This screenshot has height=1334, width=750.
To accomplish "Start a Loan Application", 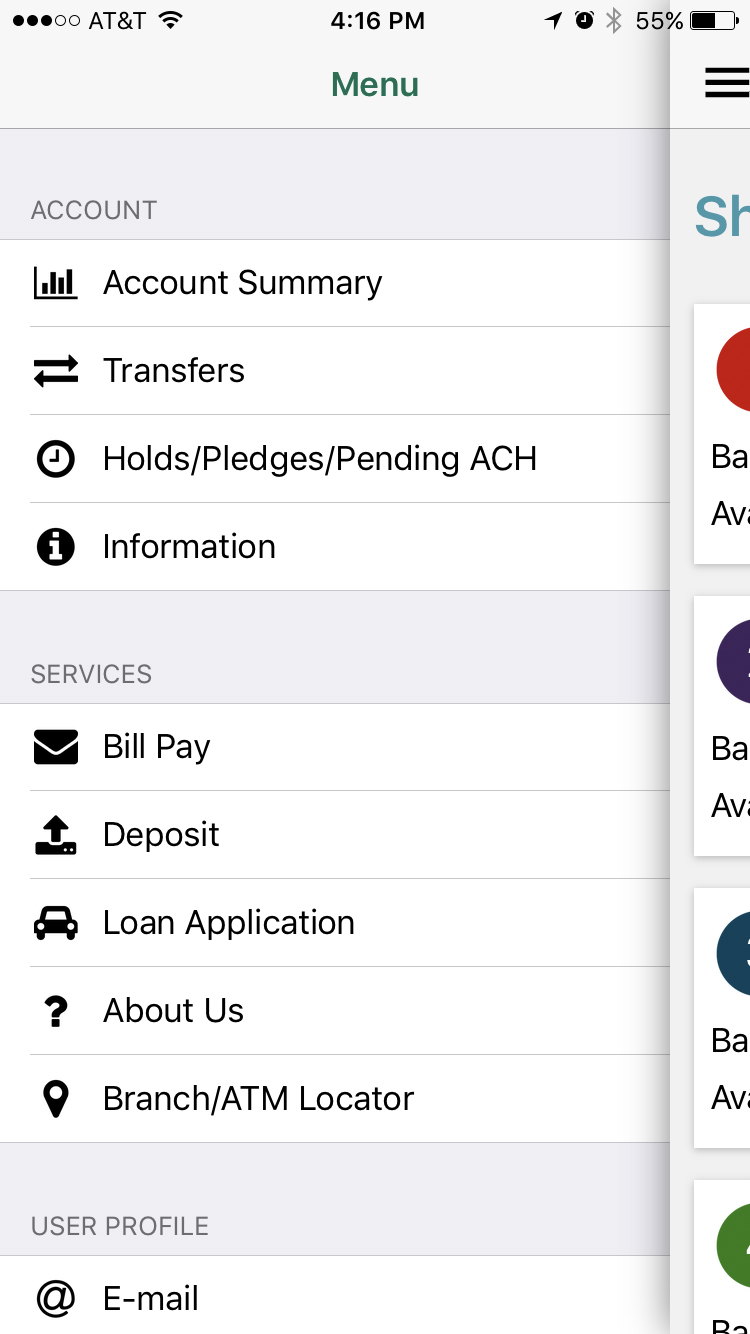I will click(335, 923).
